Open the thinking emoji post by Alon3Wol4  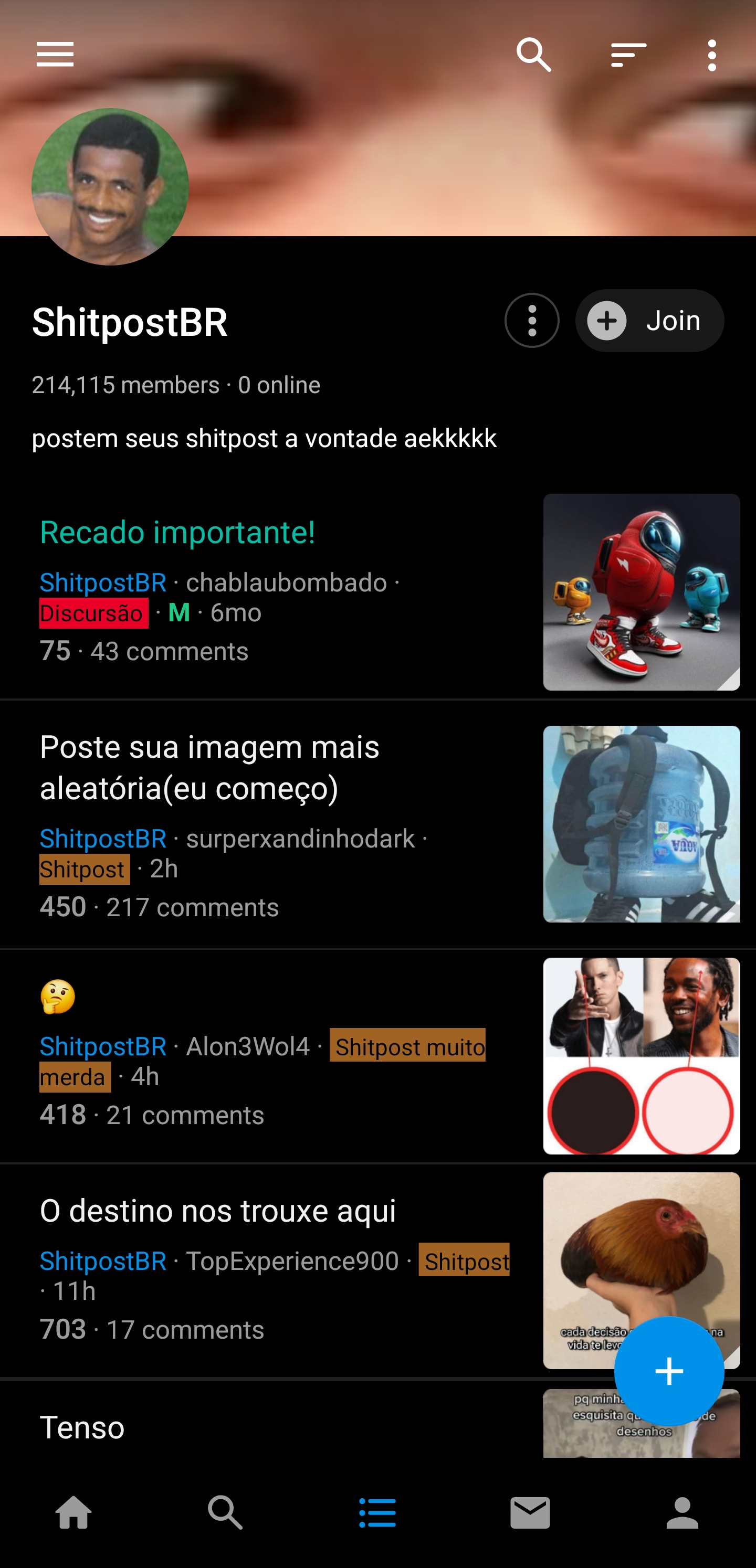(x=58, y=997)
